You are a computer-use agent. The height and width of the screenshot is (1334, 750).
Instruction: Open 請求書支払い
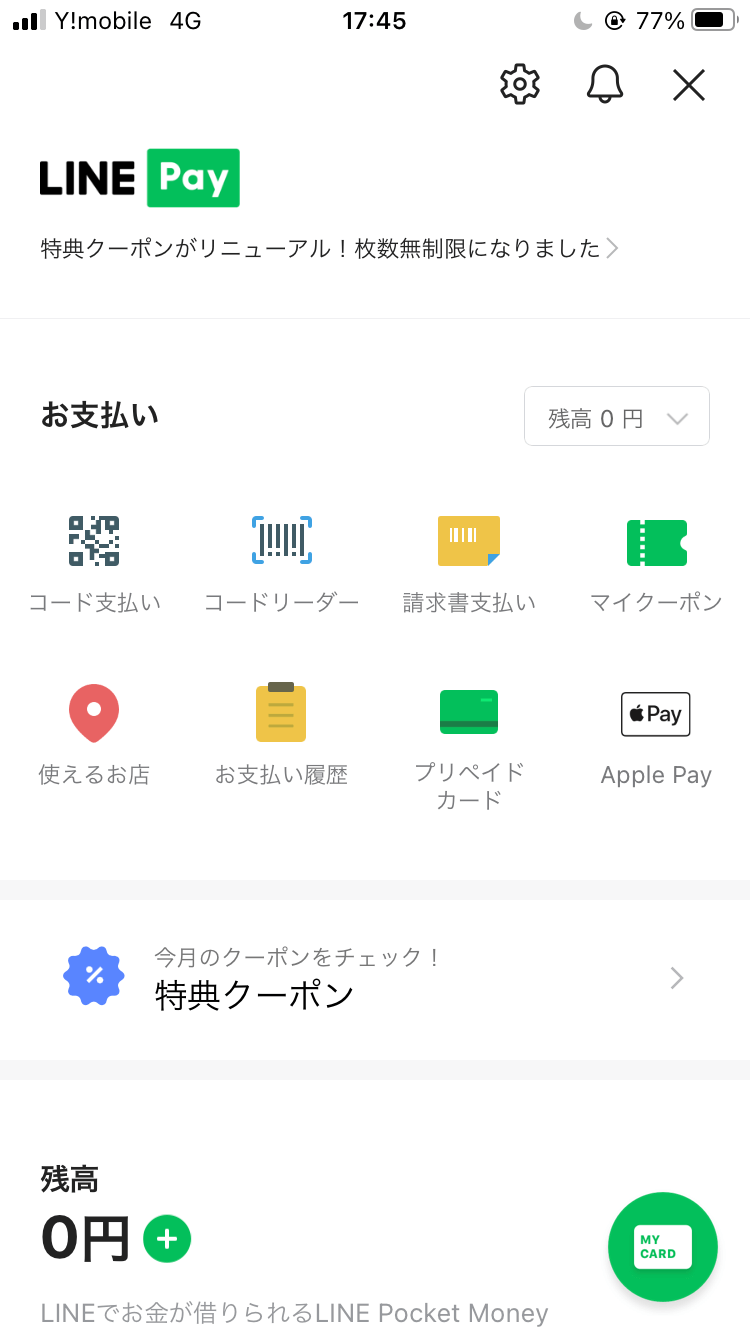point(469,560)
